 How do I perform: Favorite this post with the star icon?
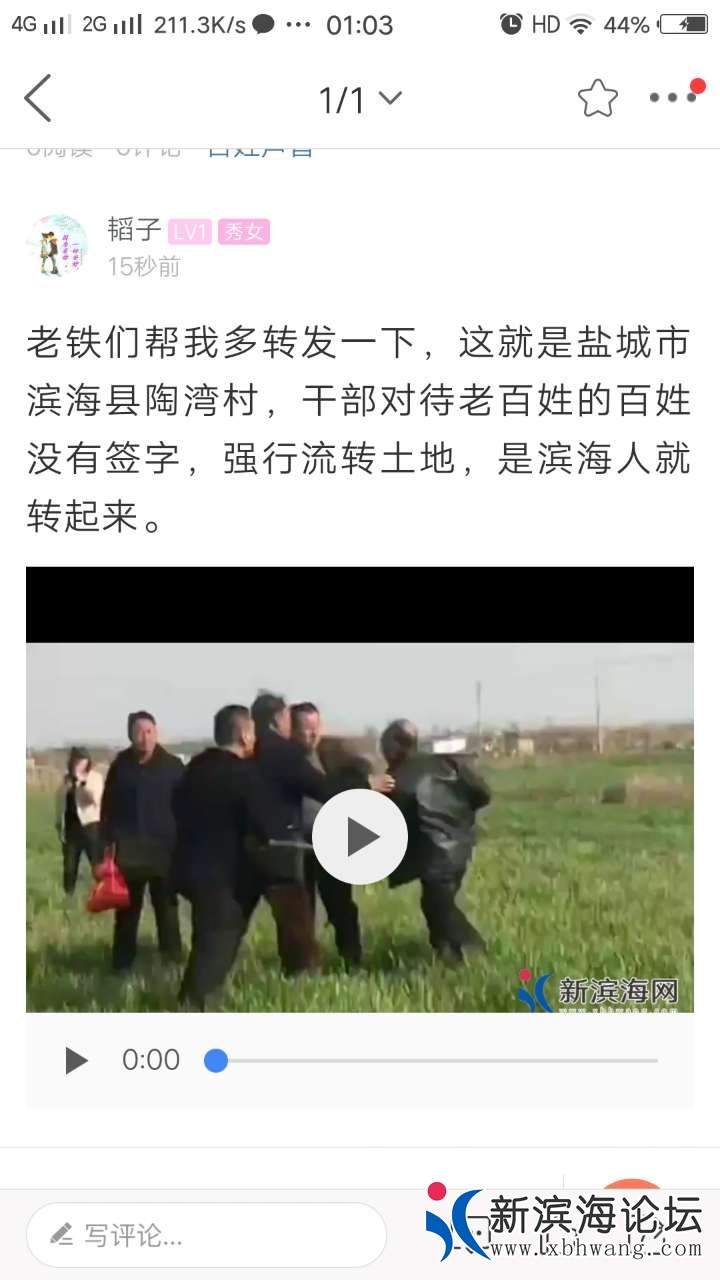(x=597, y=98)
